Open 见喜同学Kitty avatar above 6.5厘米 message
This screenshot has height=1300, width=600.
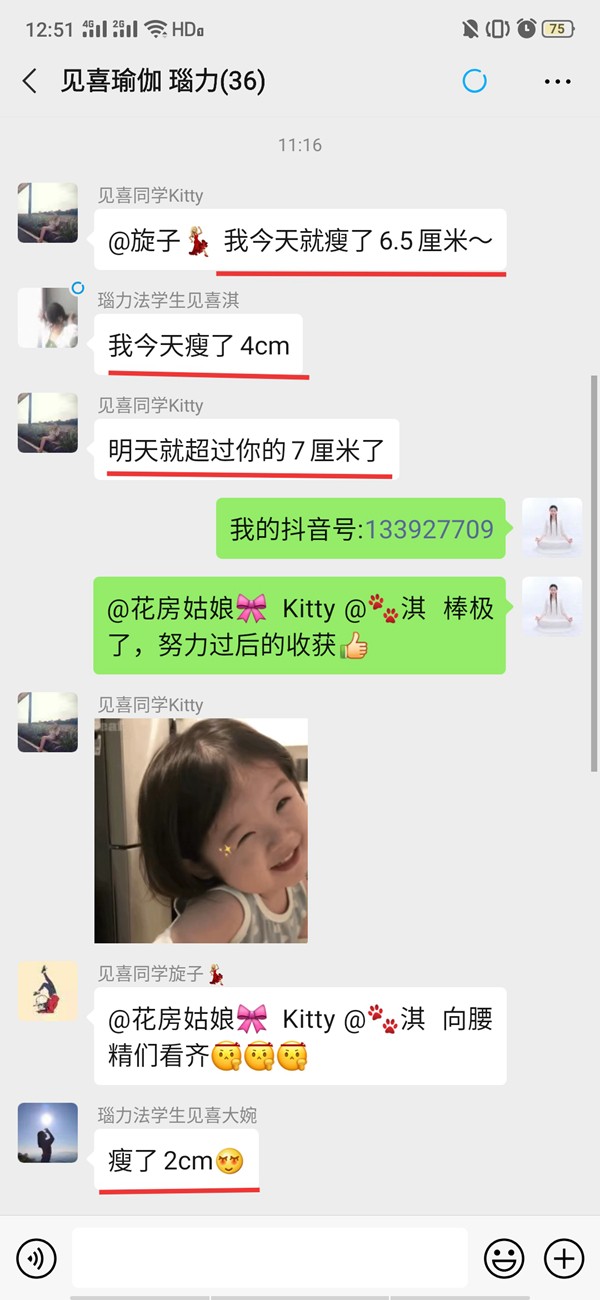click(47, 212)
